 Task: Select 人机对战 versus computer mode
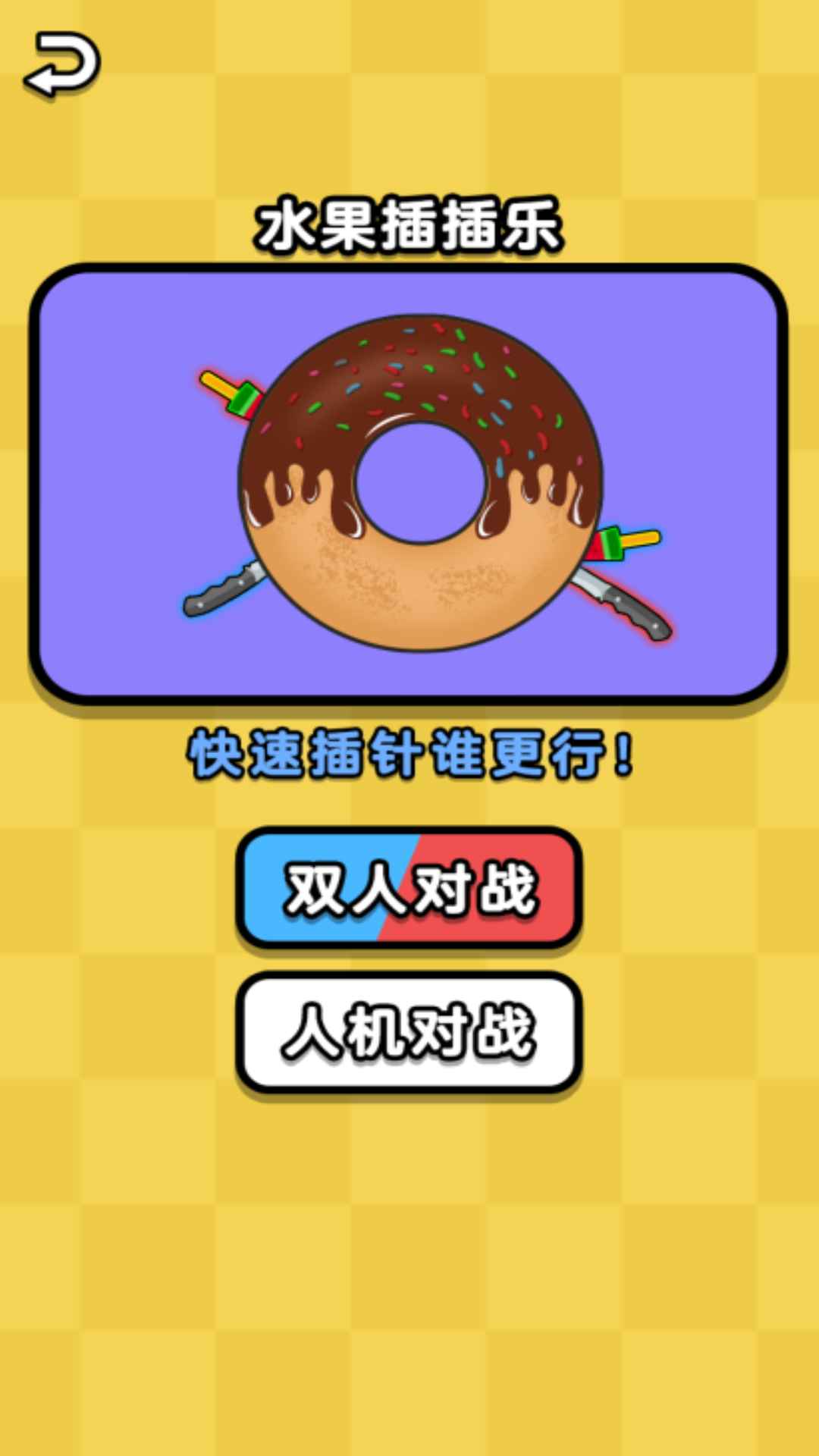click(409, 1031)
